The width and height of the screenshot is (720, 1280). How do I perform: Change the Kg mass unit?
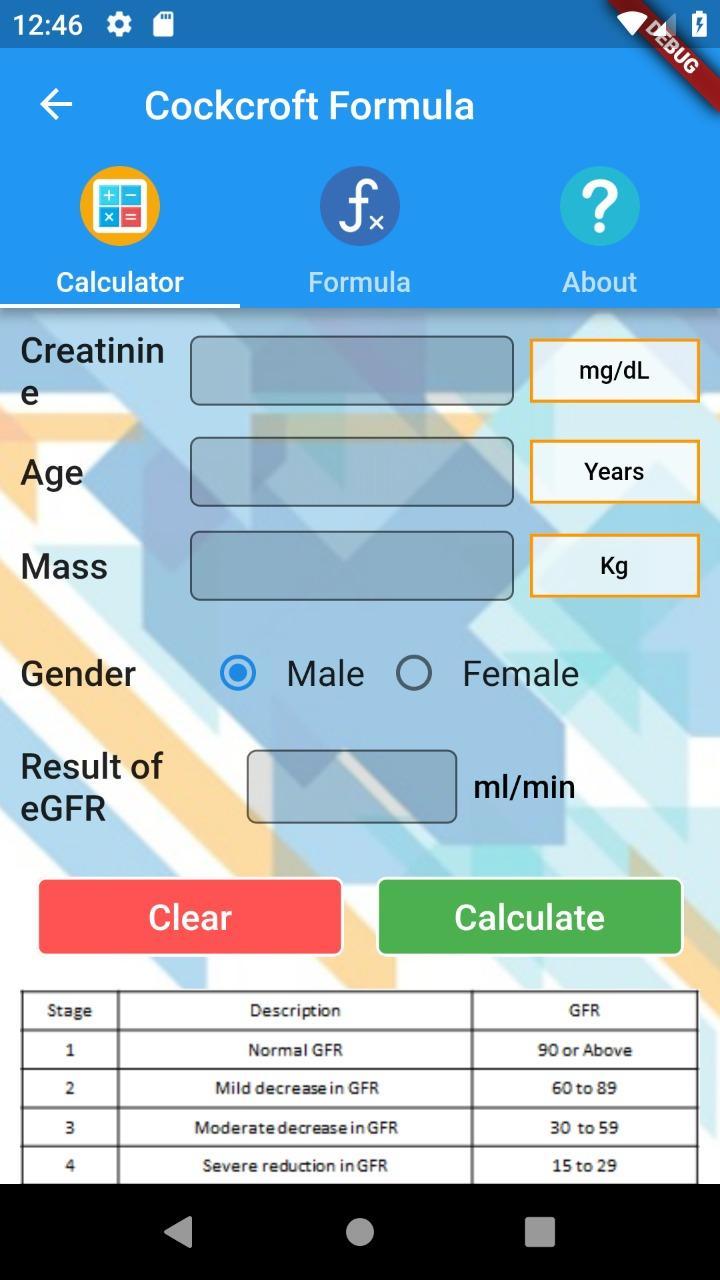(614, 566)
